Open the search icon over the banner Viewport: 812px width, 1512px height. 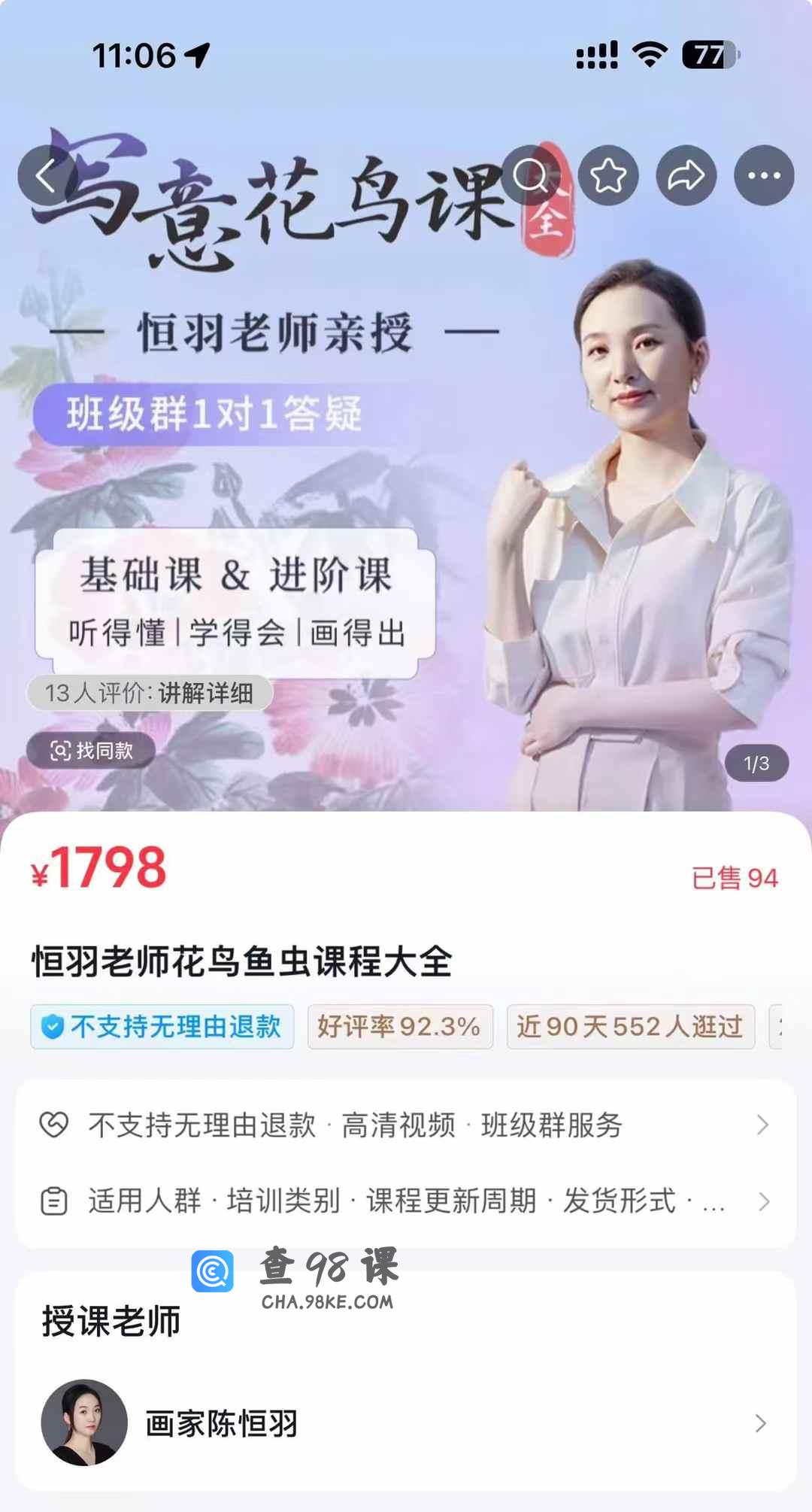531,176
